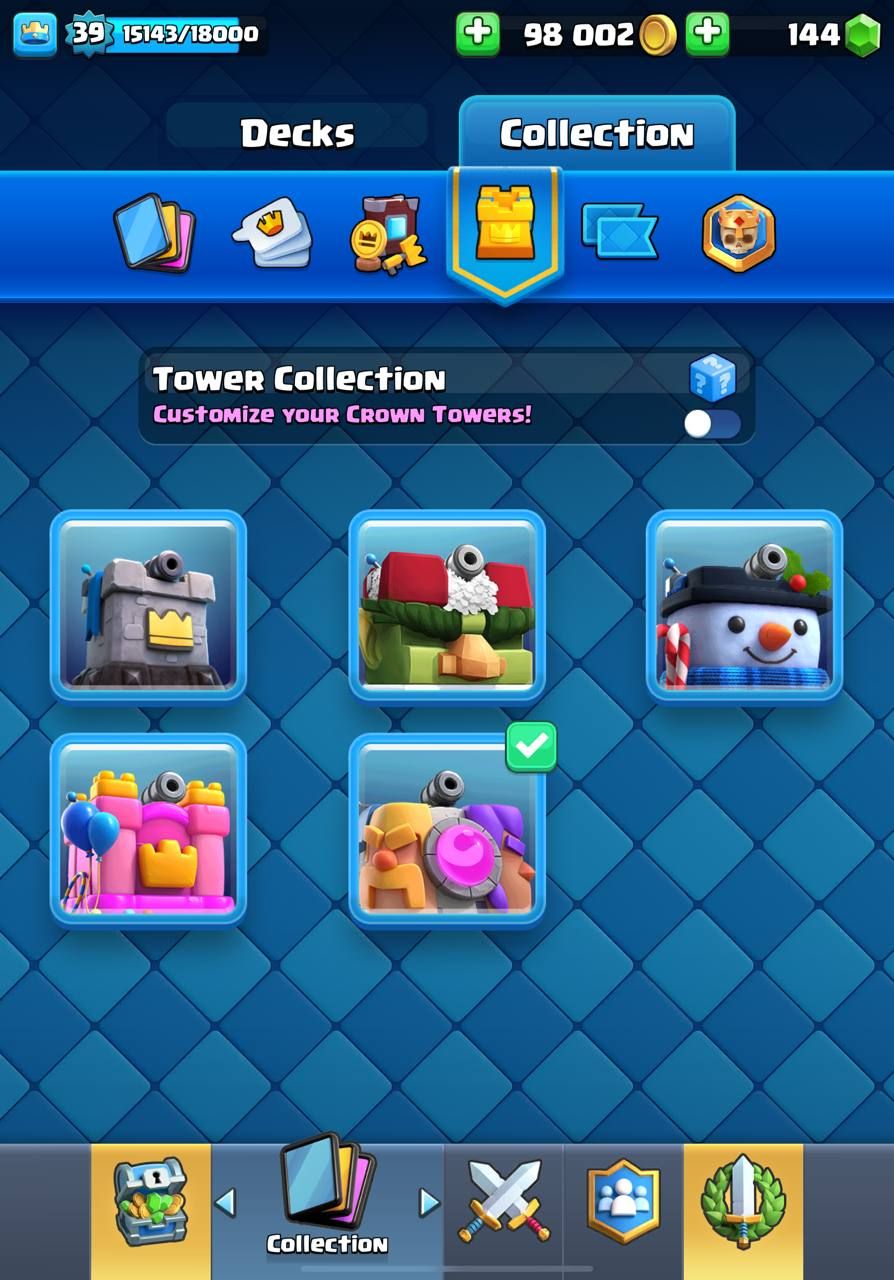Open the emotes collection tab
Viewport: 894px width, 1280px height.
point(271,234)
